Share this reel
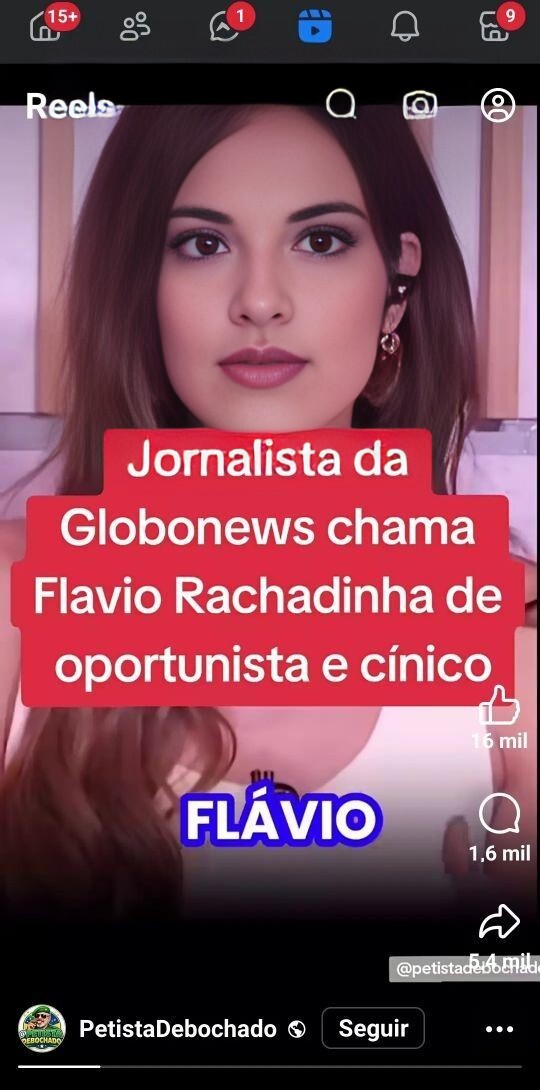This screenshot has width=540, height=1090. pyautogui.click(x=500, y=922)
